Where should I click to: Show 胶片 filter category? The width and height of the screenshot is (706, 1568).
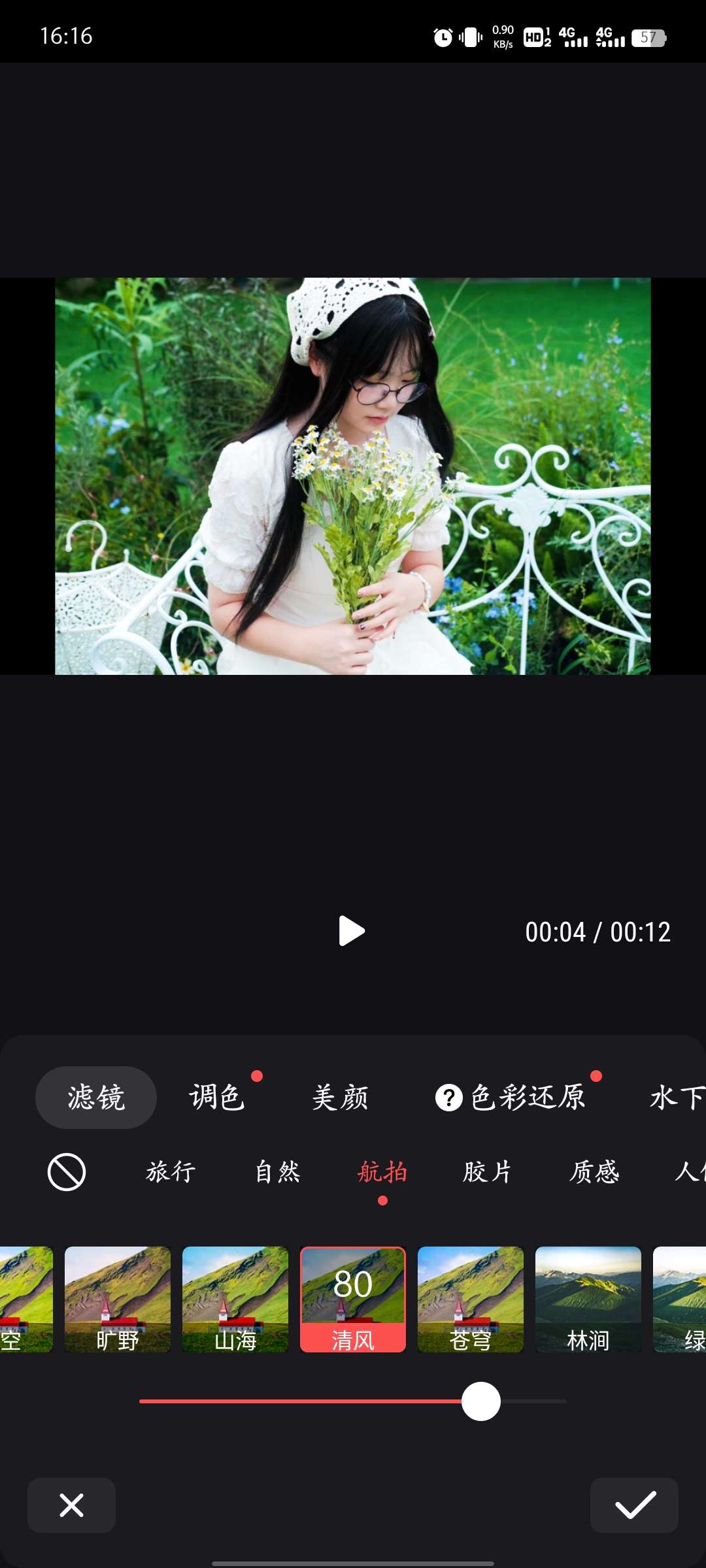point(488,1172)
